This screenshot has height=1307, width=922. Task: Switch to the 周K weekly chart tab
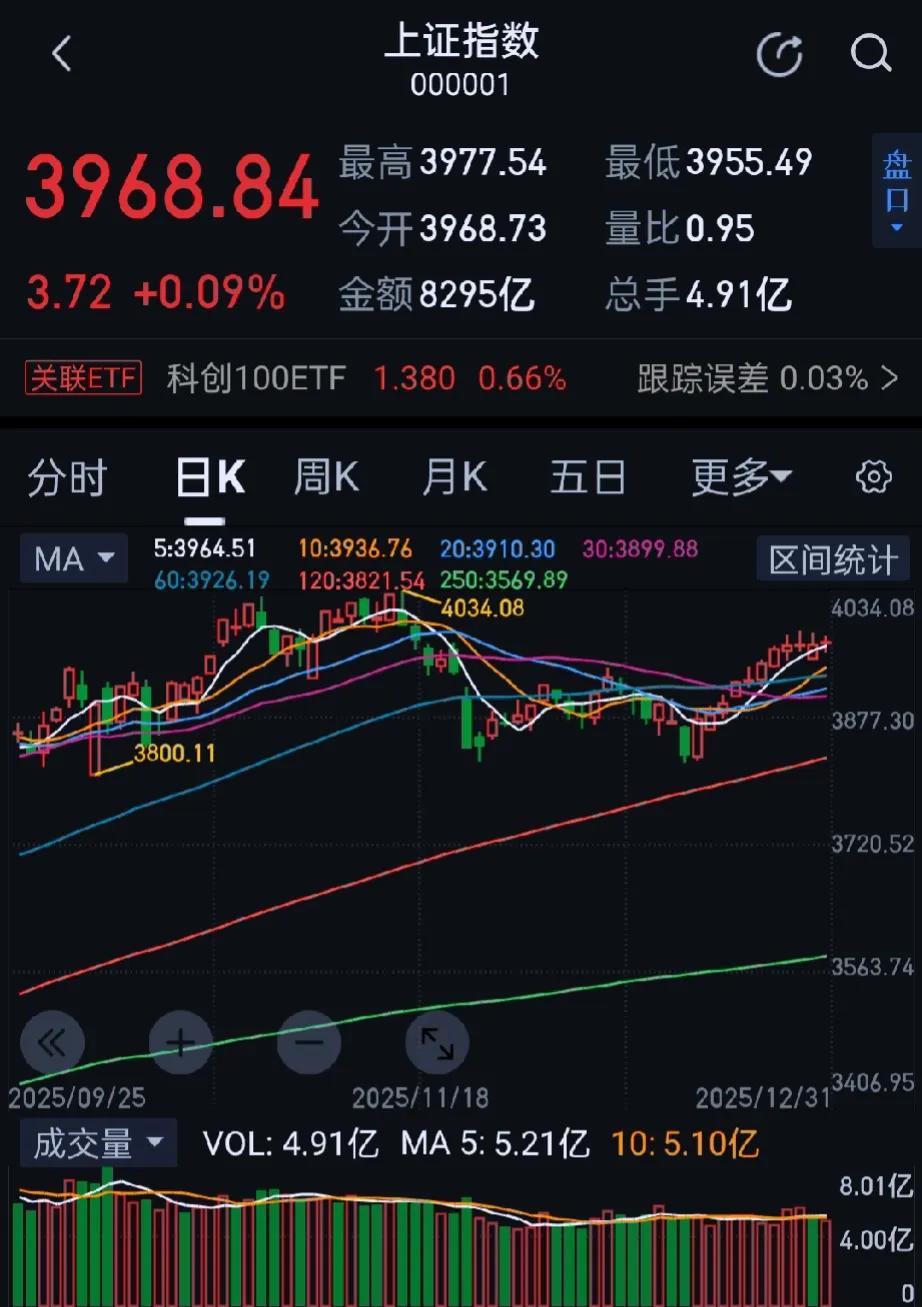[326, 478]
